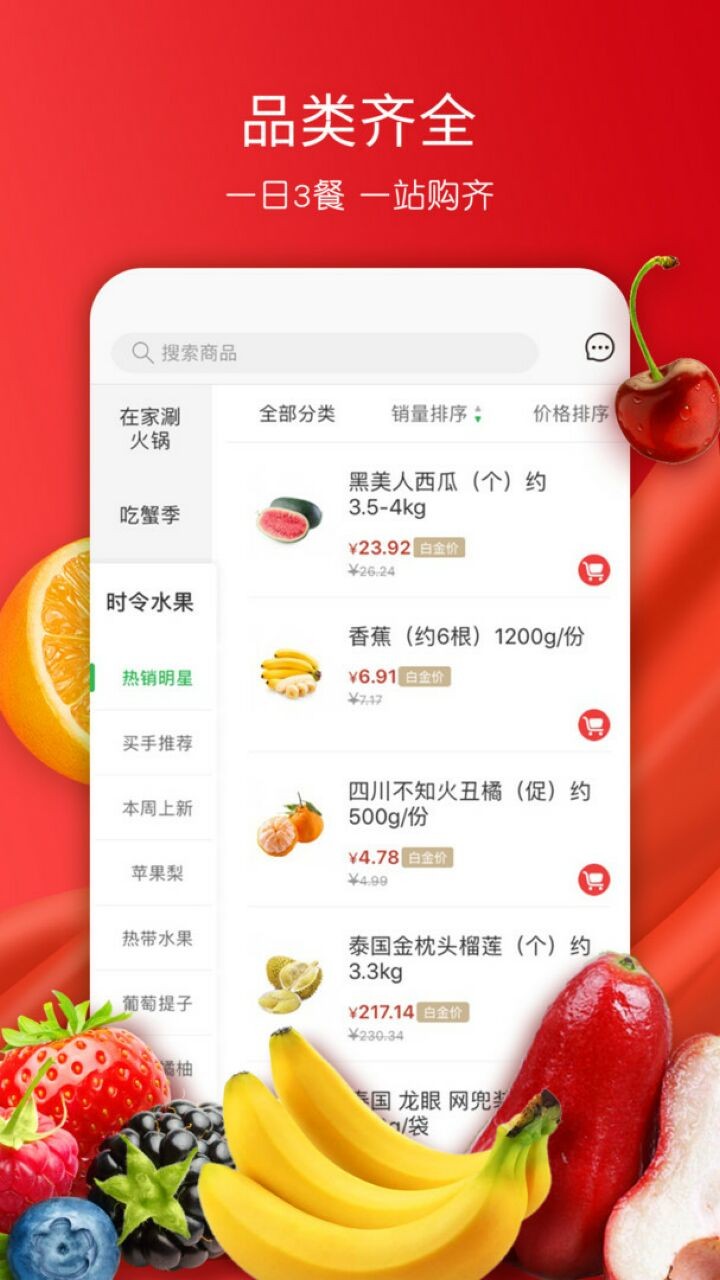Tap the cart icon for 四川不知火丑橘
The image size is (720, 1280).
click(593, 880)
